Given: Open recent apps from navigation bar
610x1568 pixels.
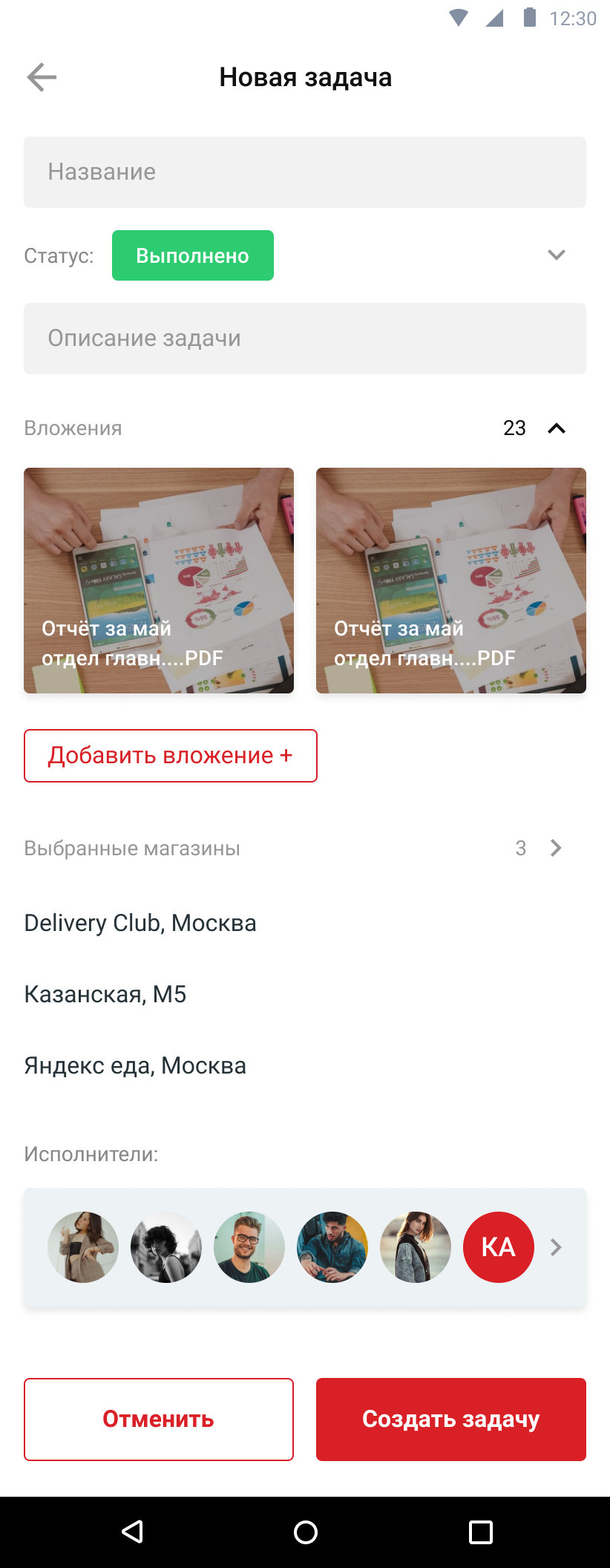Looking at the screenshot, I should point(480,1532).
